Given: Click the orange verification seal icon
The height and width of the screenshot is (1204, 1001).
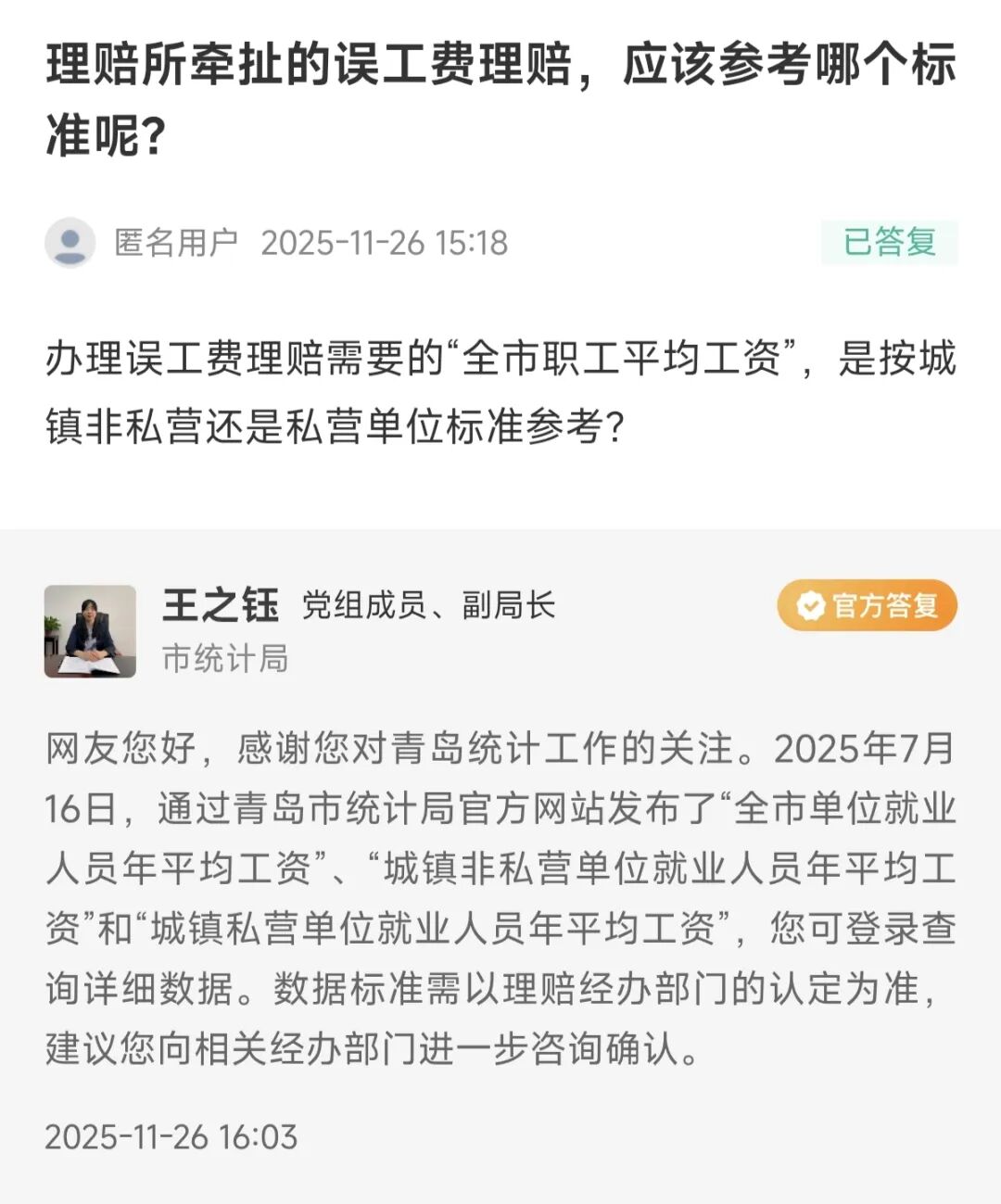Looking at the screenshot, I should click(x=809, y=607).
